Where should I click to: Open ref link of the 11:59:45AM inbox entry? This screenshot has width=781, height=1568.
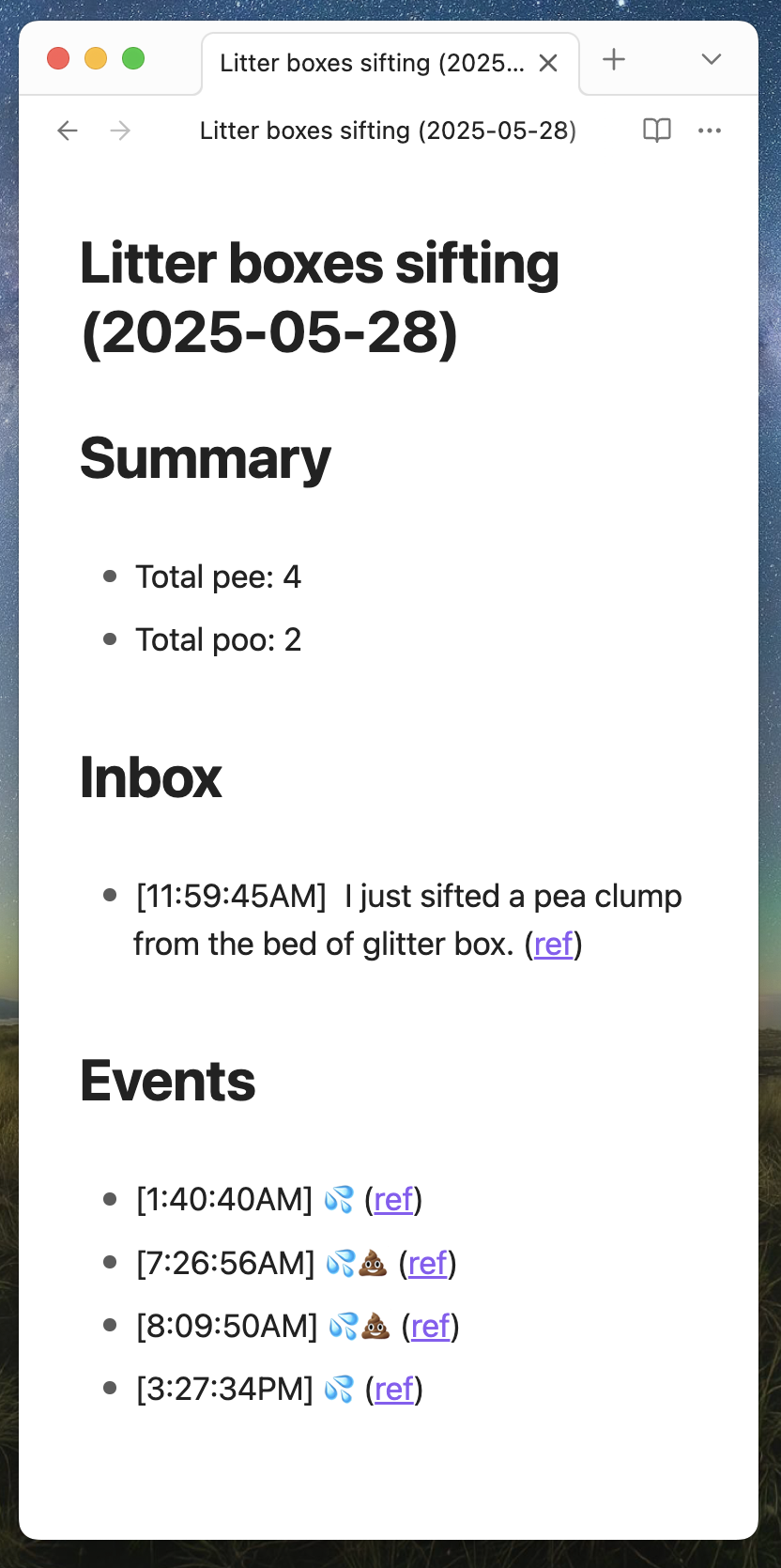tap(553, 944)
